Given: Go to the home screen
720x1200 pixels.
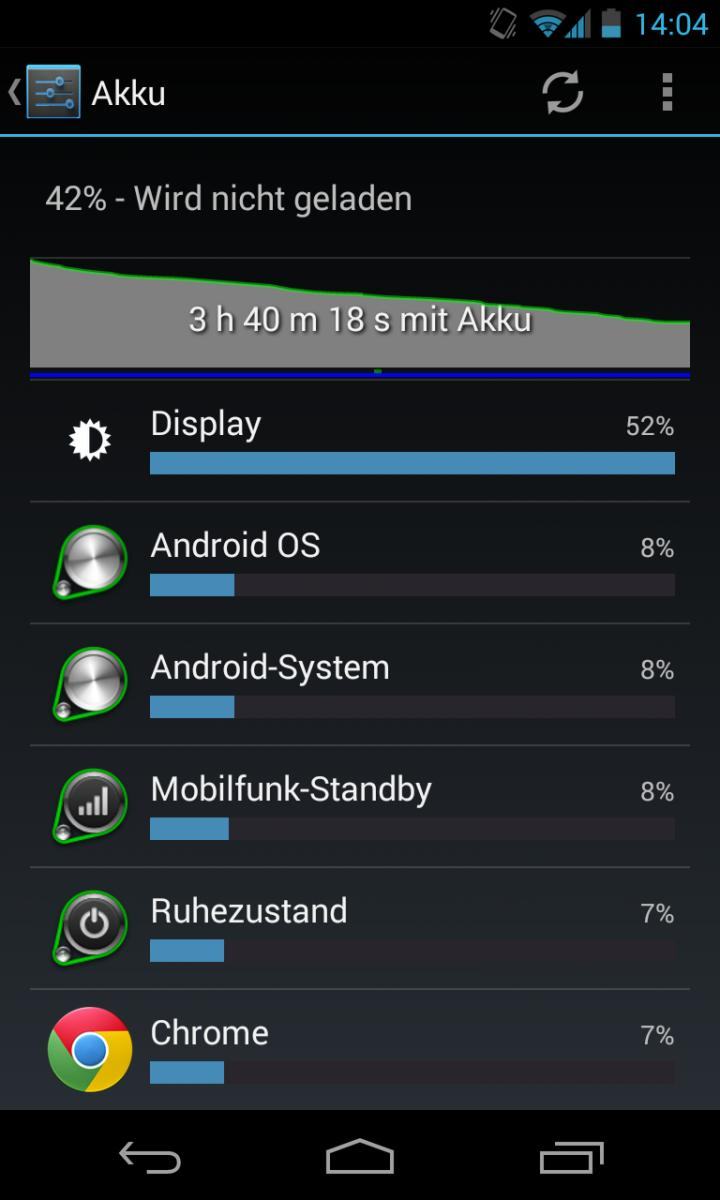Looking at the screenshot, I should (360, 1157).
